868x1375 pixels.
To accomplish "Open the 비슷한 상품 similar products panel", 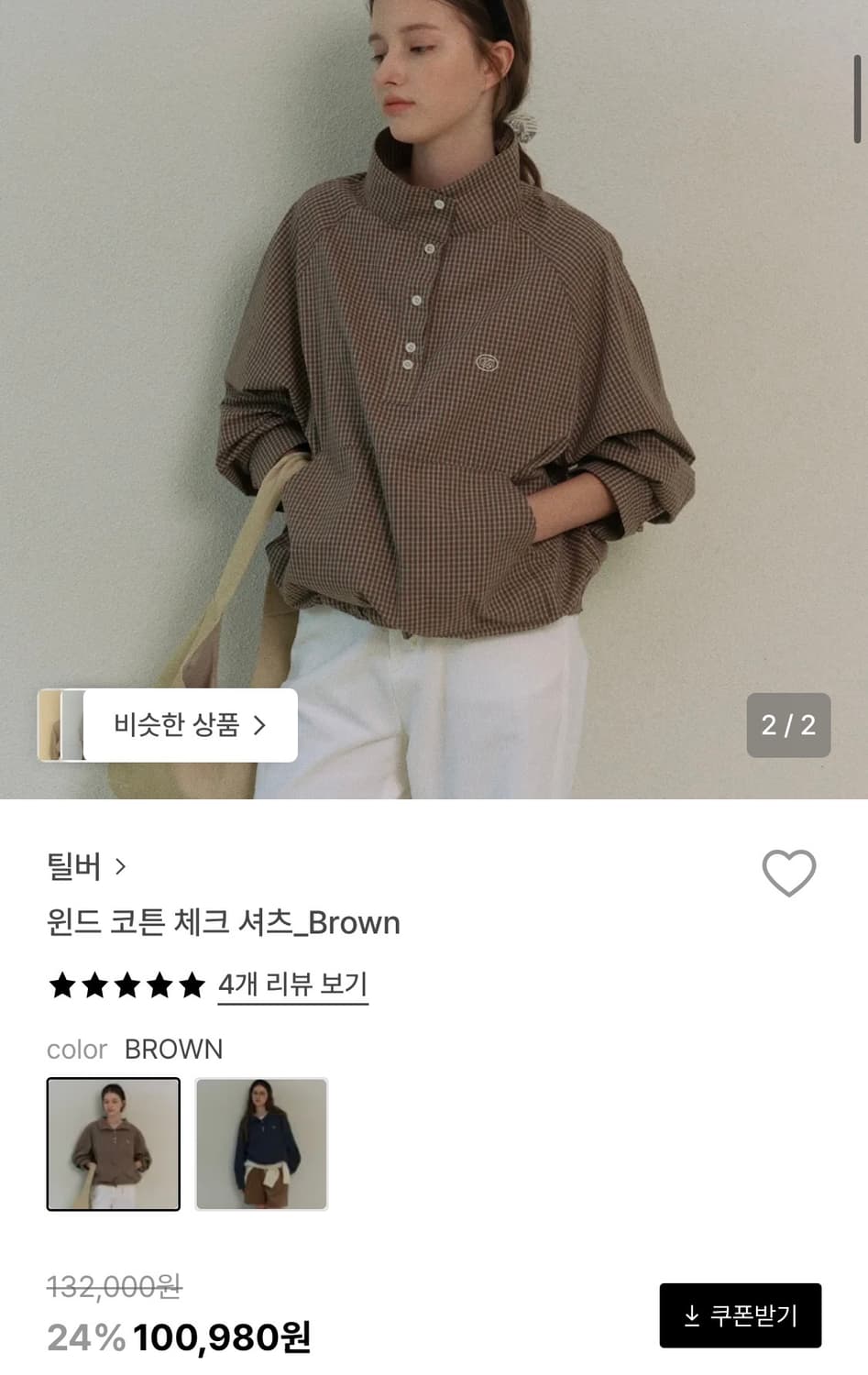I will pos(180,725).
